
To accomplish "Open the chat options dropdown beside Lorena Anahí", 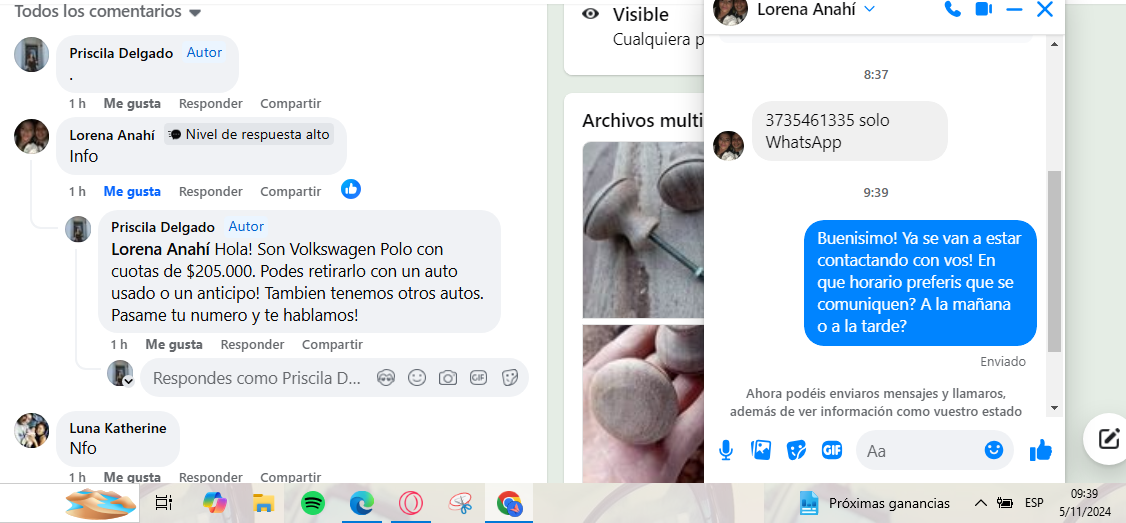I will [869, 9].
